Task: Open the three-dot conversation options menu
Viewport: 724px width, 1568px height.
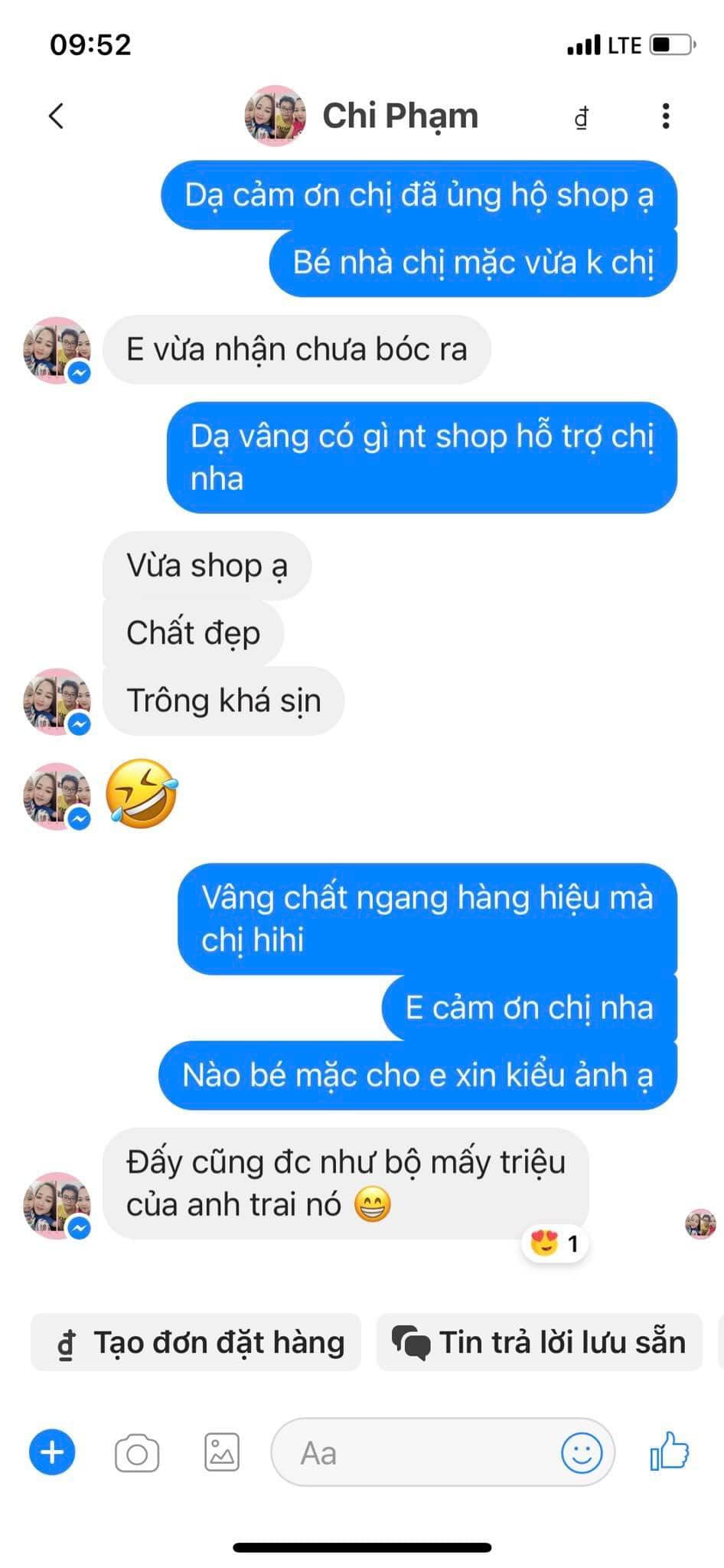Action: (x=665, y=116)
